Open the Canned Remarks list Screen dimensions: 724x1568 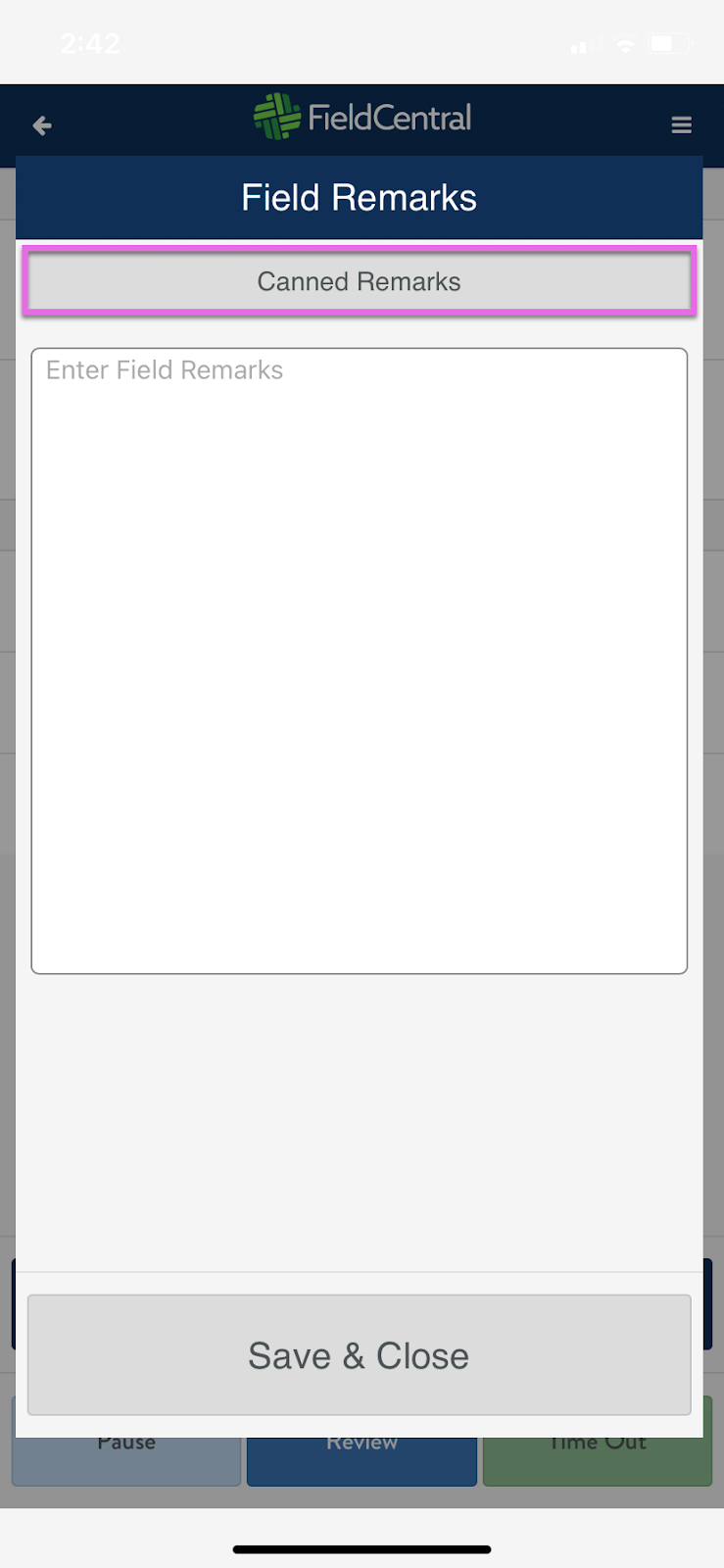360,281
